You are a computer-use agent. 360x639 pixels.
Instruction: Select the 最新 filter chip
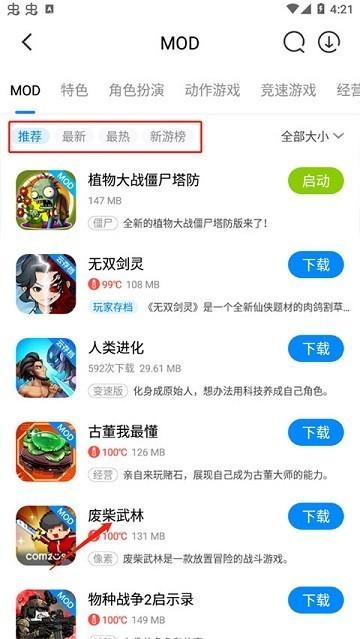74,137
